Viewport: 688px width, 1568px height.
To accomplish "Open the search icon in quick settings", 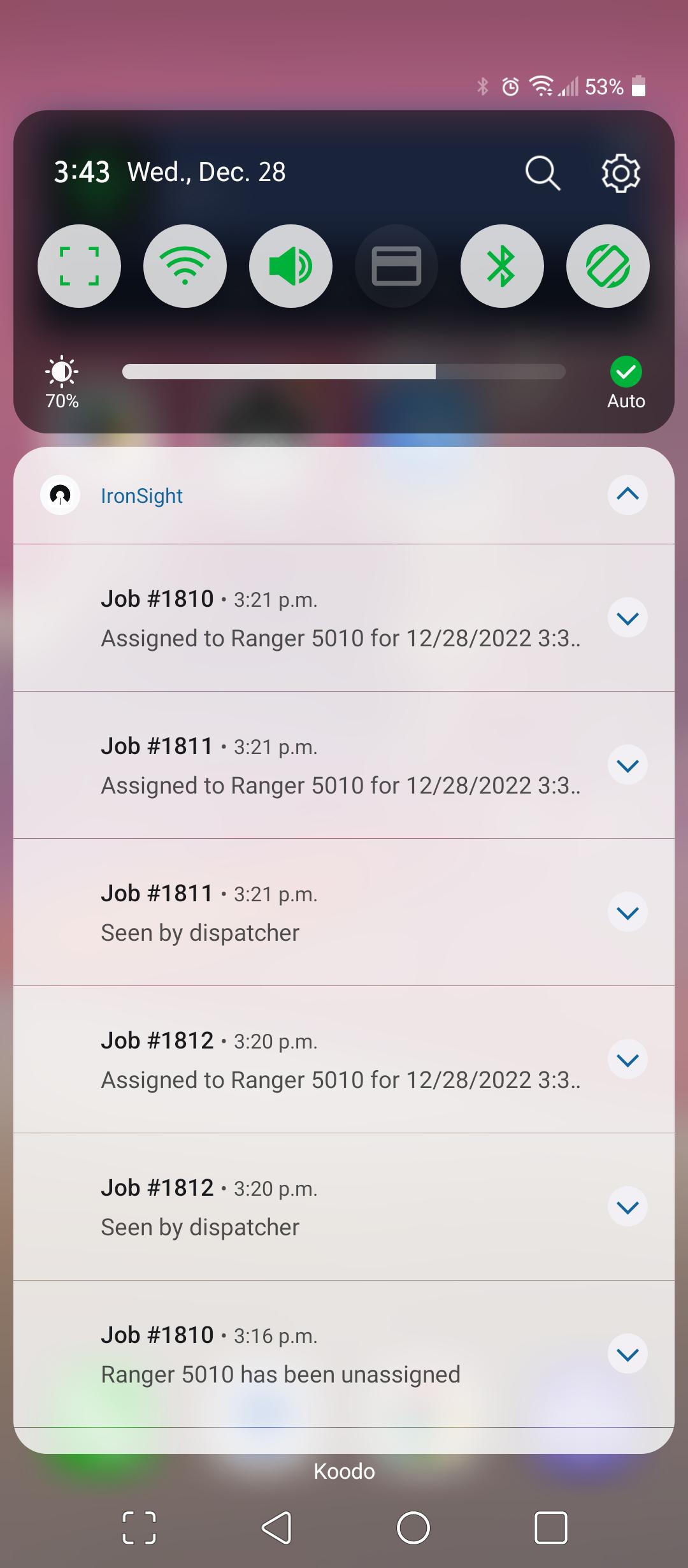I will pos(542,173).
